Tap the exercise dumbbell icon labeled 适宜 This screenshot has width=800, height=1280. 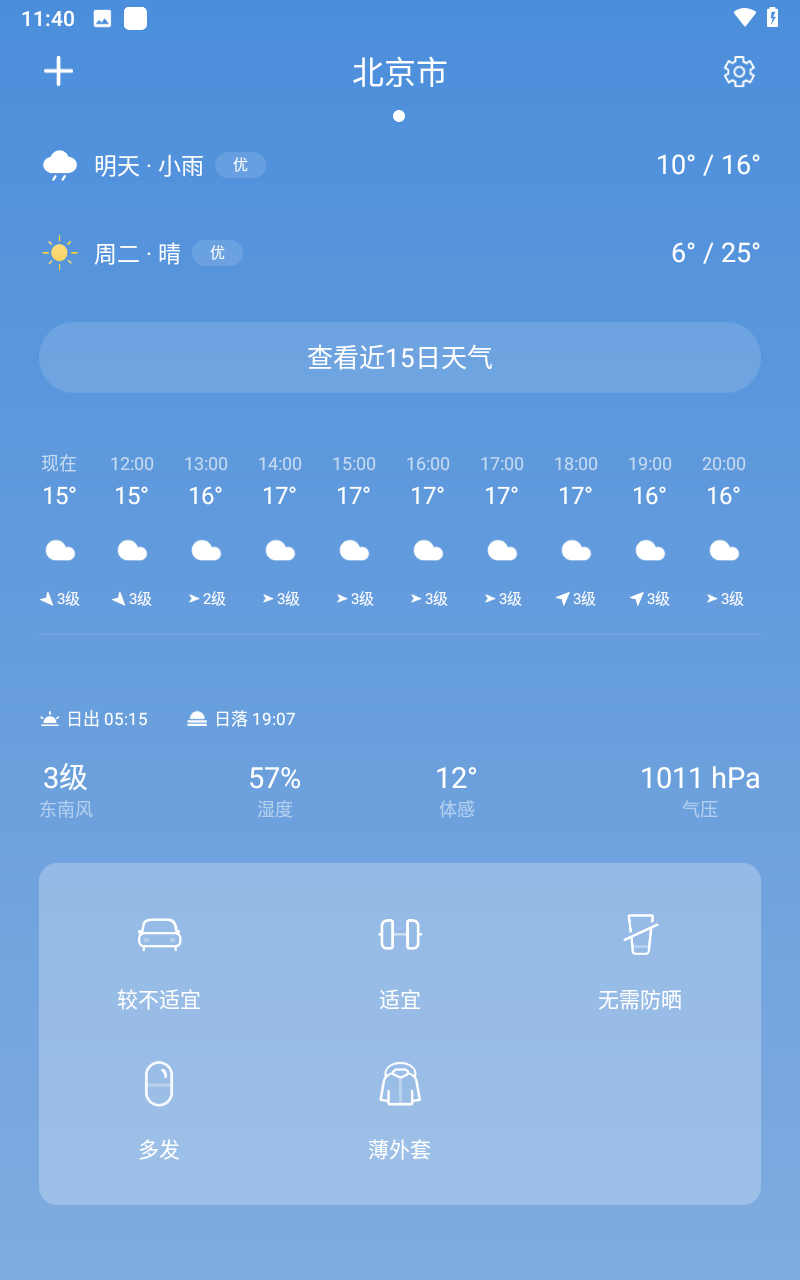point(399,934)
